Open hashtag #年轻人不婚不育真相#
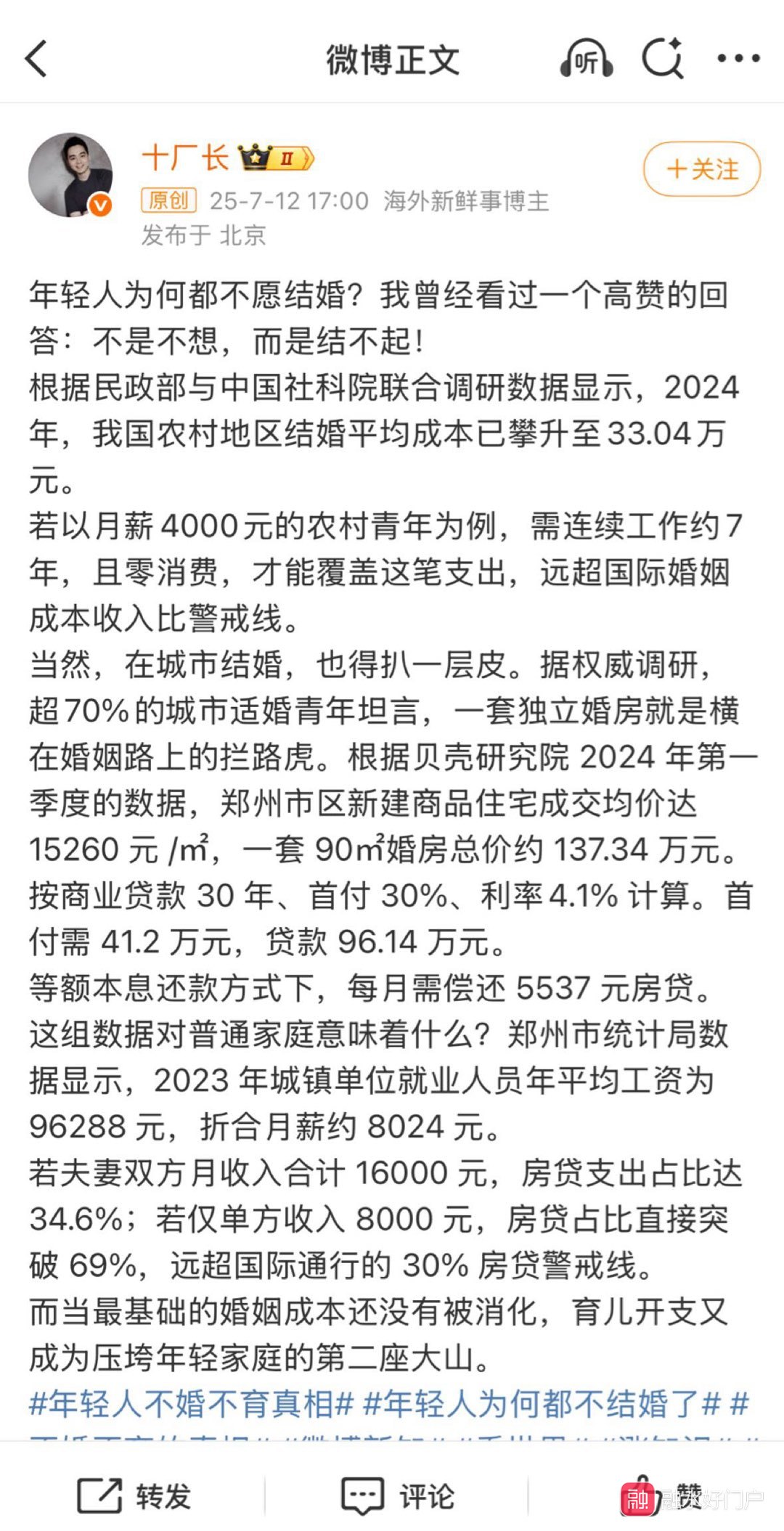Viewport: 784px width, 1531px height. point(191,1404)
